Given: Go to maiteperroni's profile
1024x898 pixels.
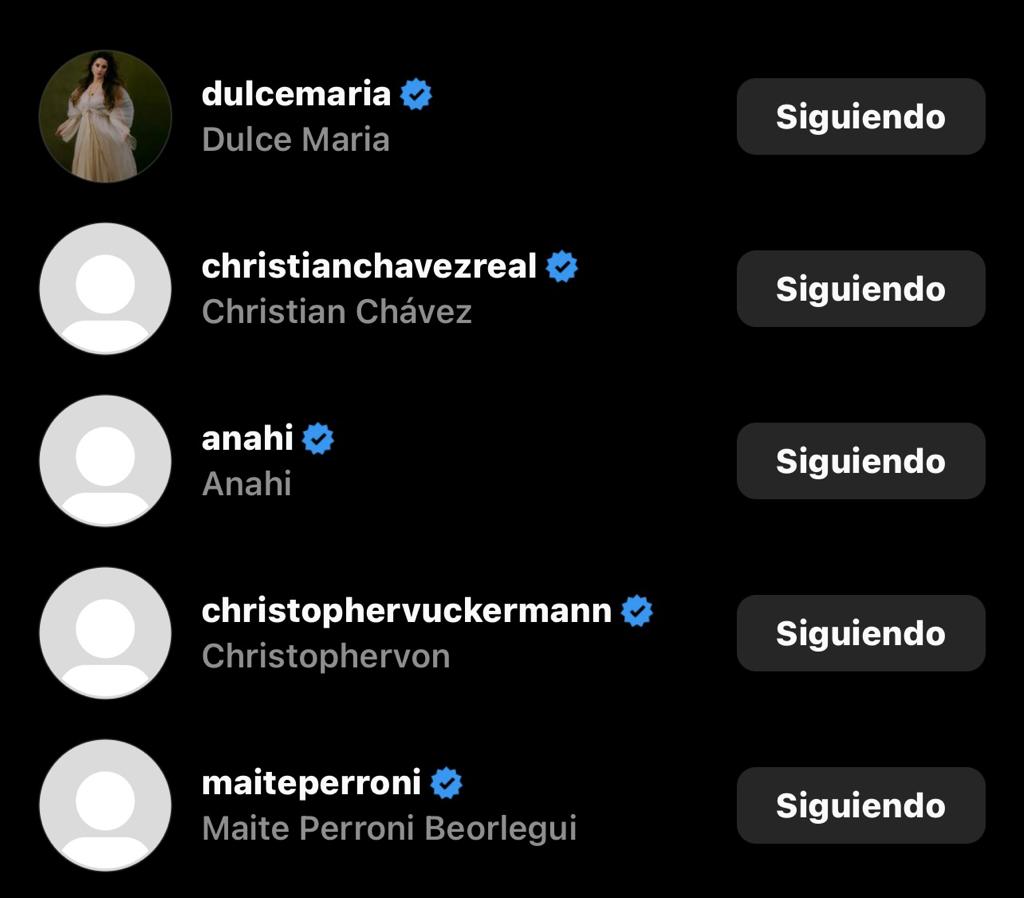Looking at the screenshot, I should (310, 783).
